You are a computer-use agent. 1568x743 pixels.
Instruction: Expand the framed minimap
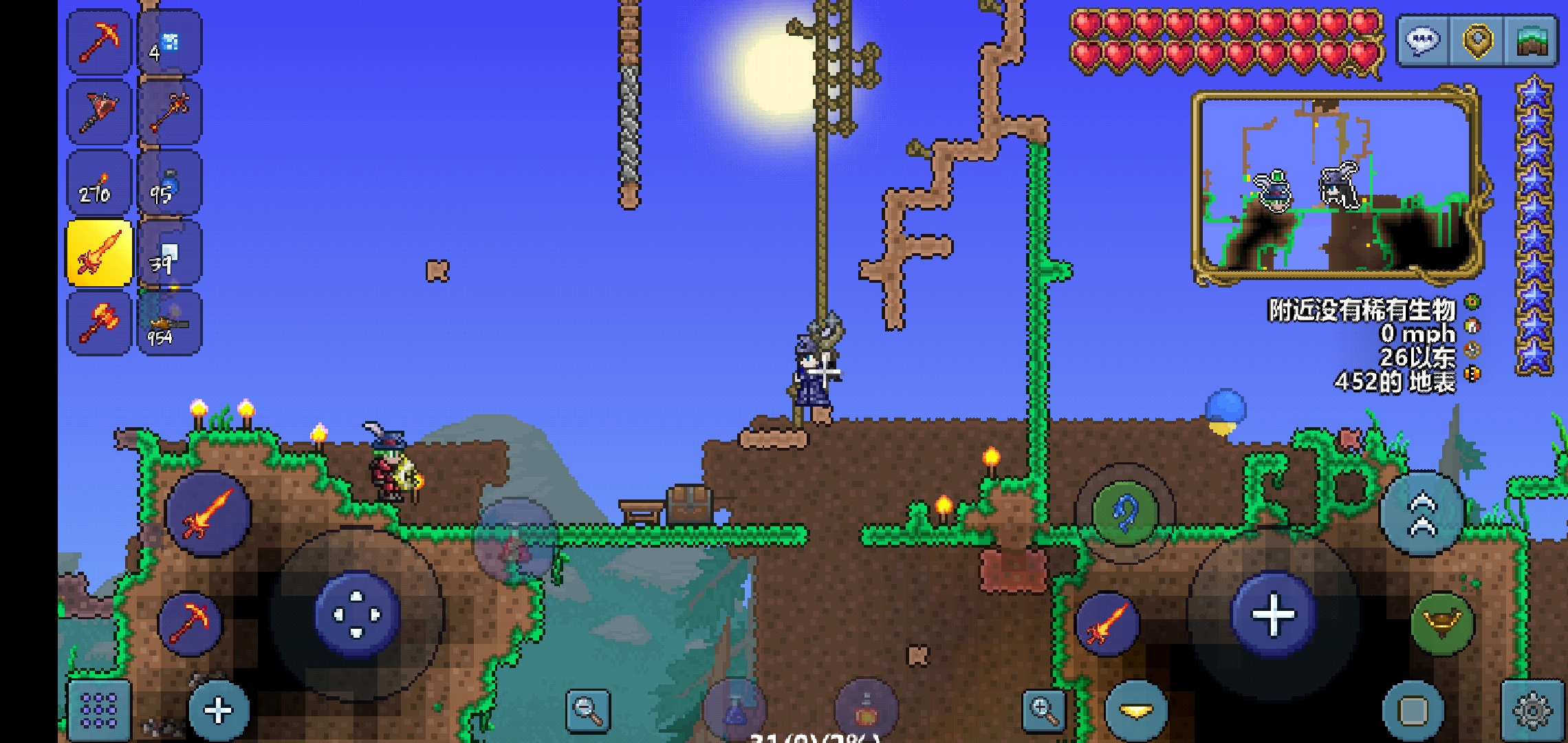tap(1338, 186)
